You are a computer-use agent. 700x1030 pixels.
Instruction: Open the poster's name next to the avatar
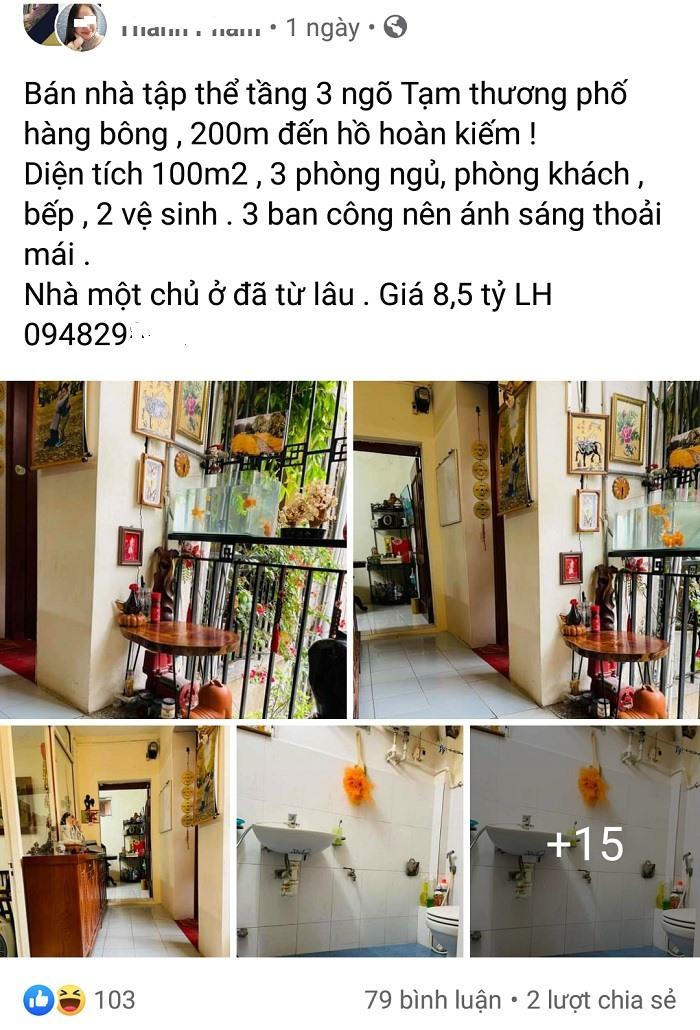click(x=190, y=28)
